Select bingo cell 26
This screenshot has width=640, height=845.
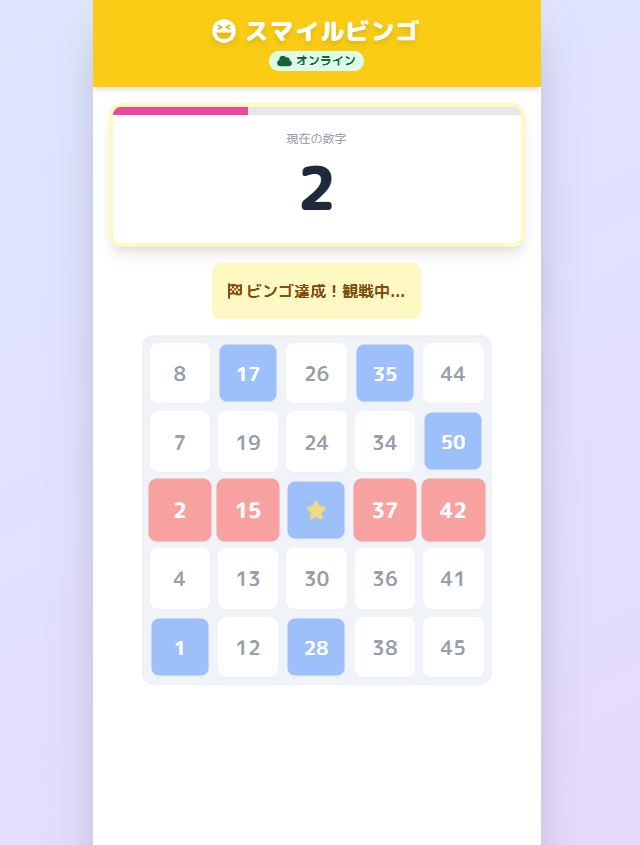coord(316,374)
